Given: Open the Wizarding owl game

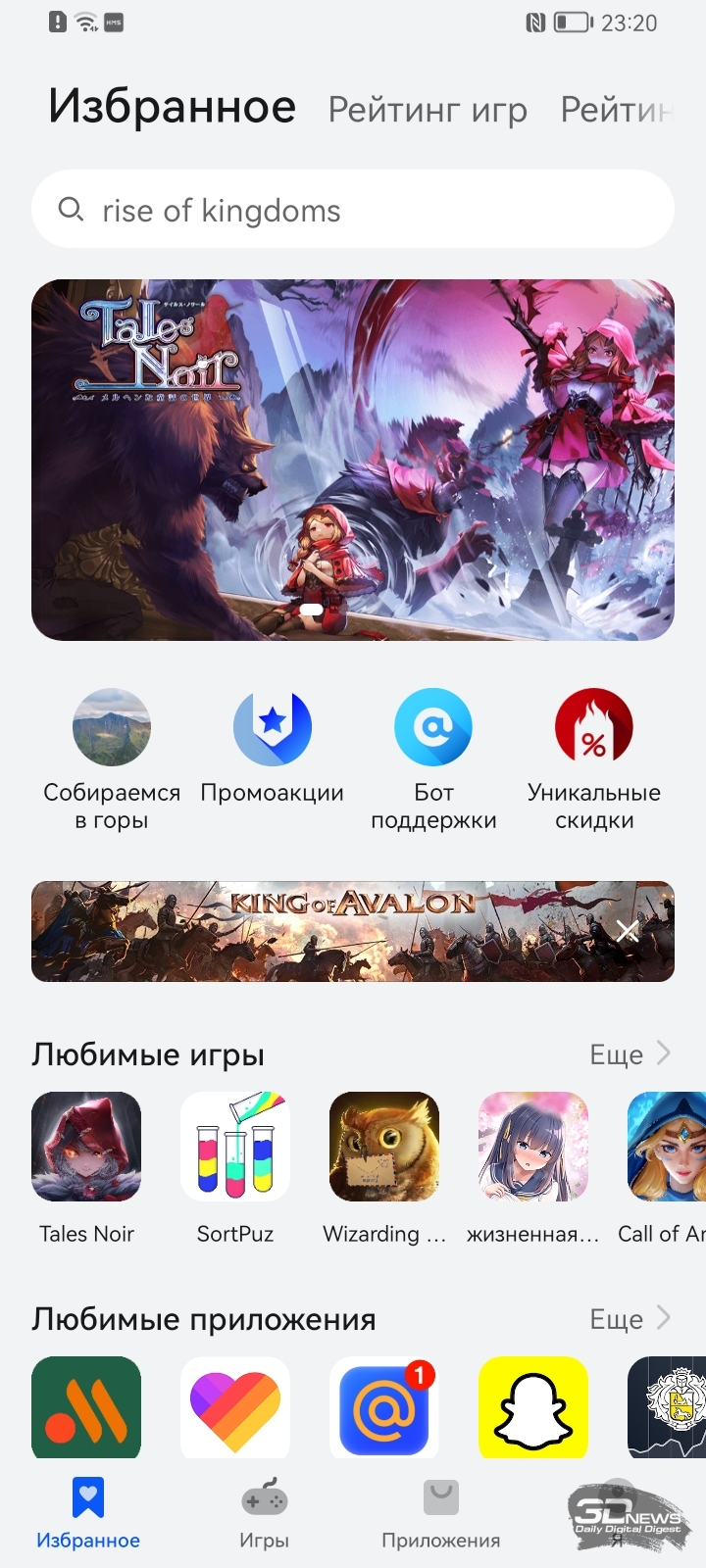Looking at the screenshot, I should pos(384,1147).
